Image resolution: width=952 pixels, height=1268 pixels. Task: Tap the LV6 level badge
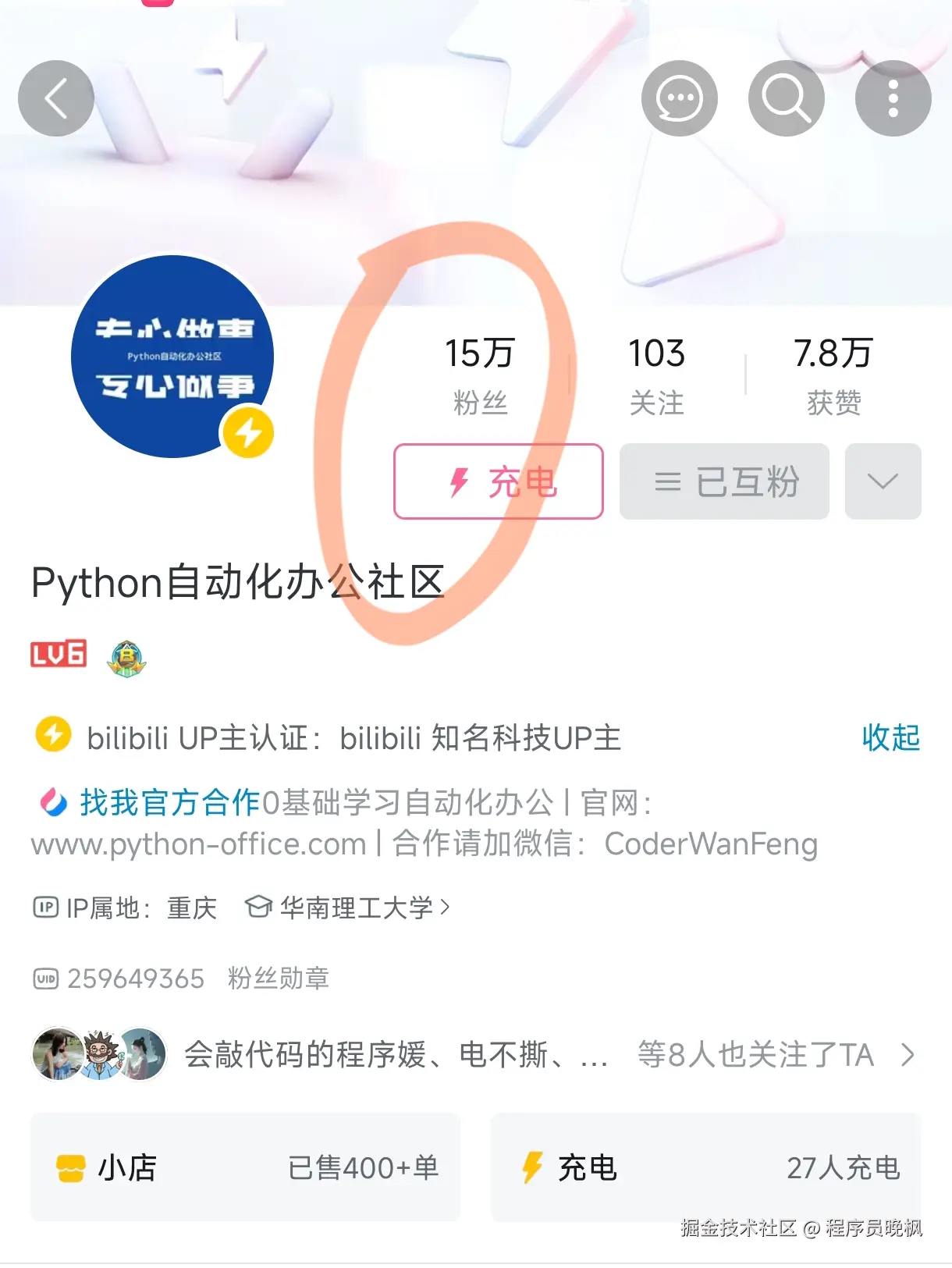click(59, 655)
